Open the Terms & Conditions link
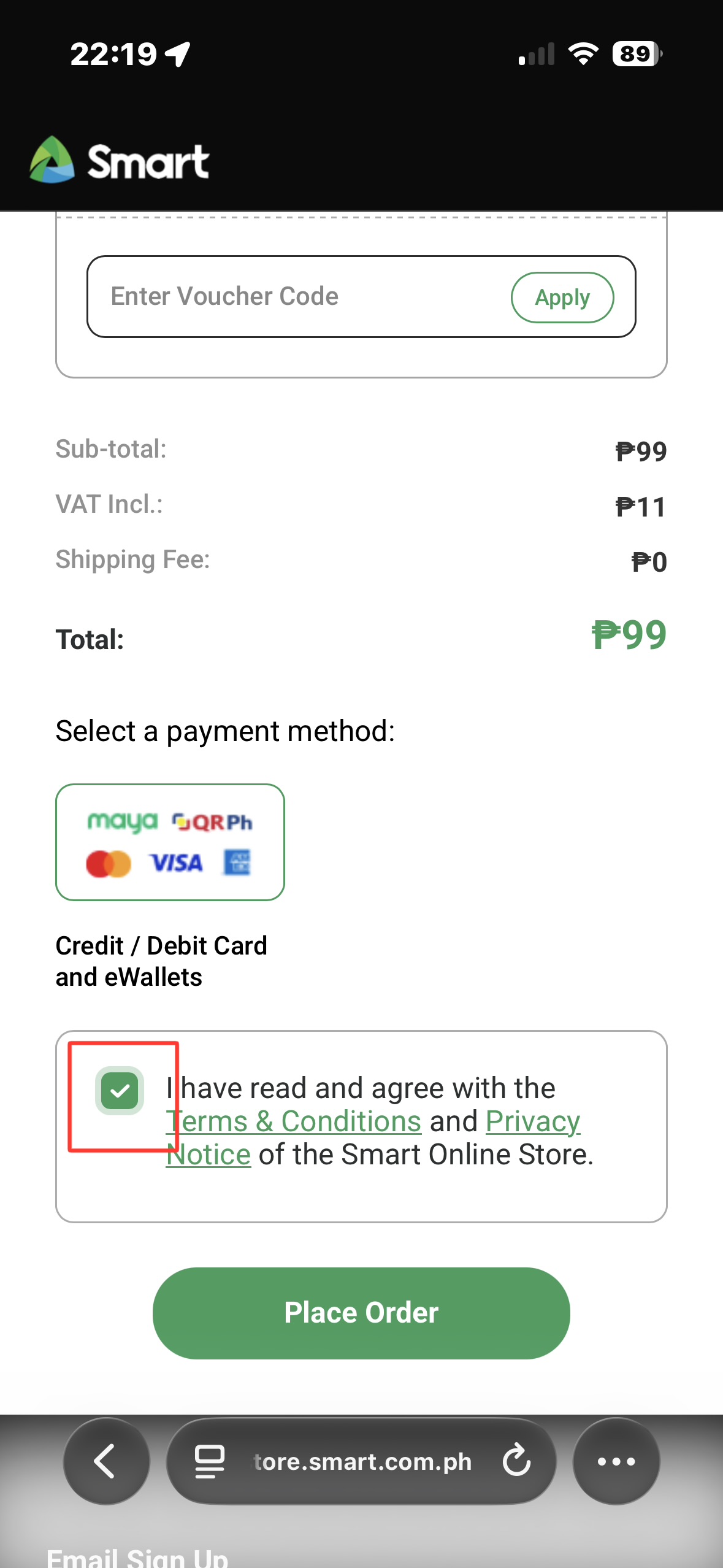This screenshot has width=723, height=1568. click(x=294, y=1121)
